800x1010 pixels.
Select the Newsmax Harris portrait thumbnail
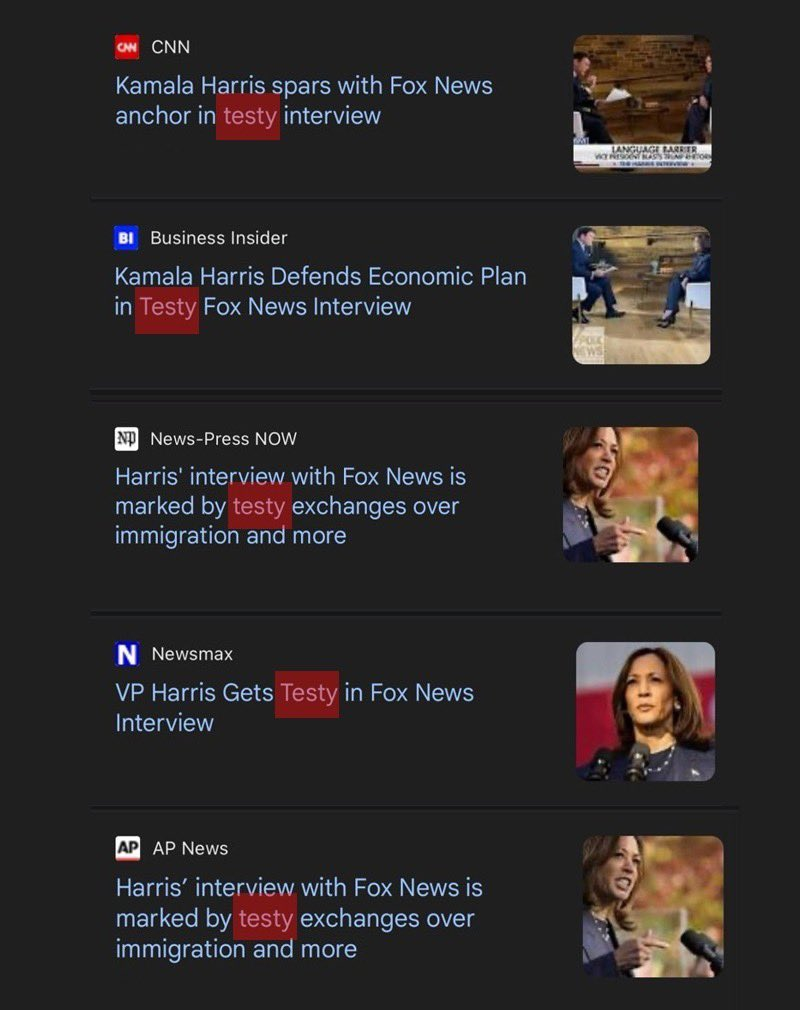646,711
